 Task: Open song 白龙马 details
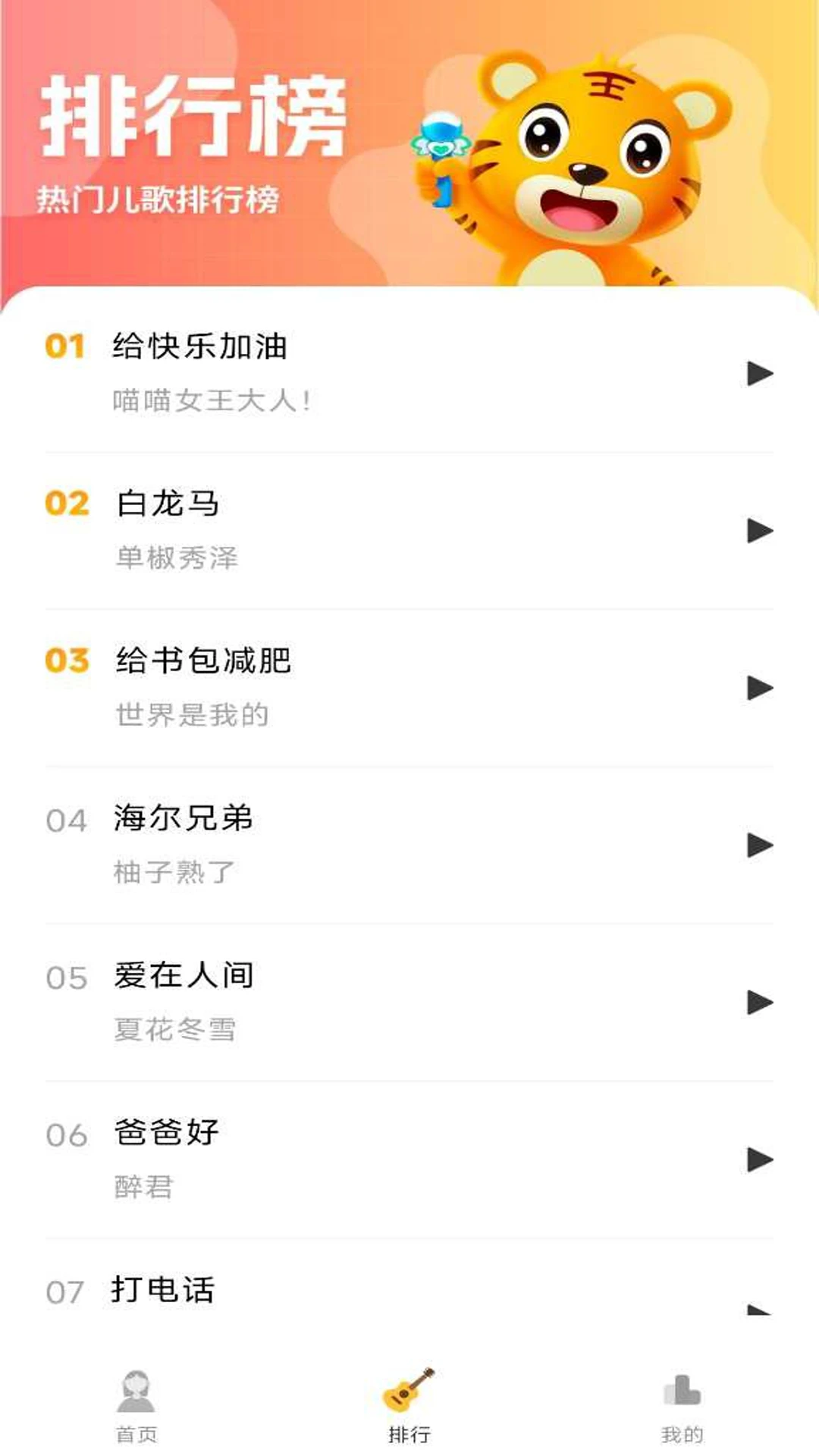click(167, 502)
